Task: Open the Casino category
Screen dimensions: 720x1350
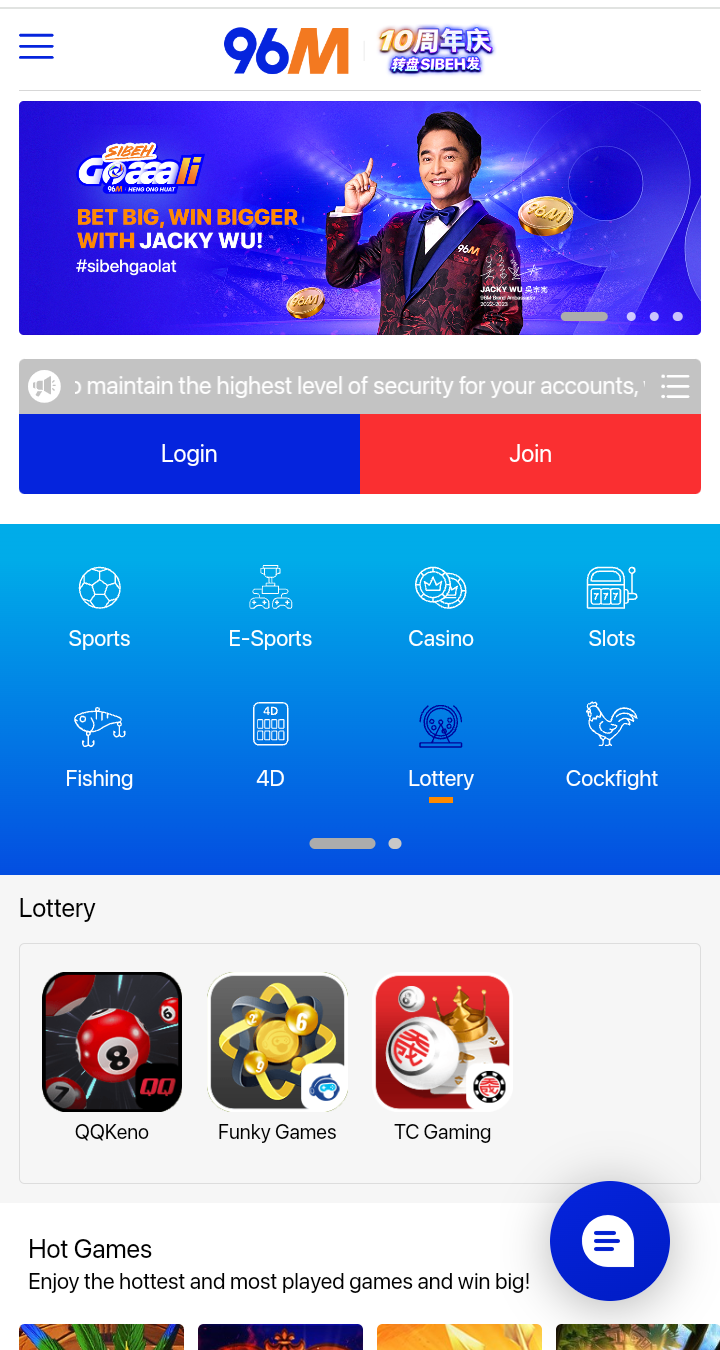Action: click(441, 606)
